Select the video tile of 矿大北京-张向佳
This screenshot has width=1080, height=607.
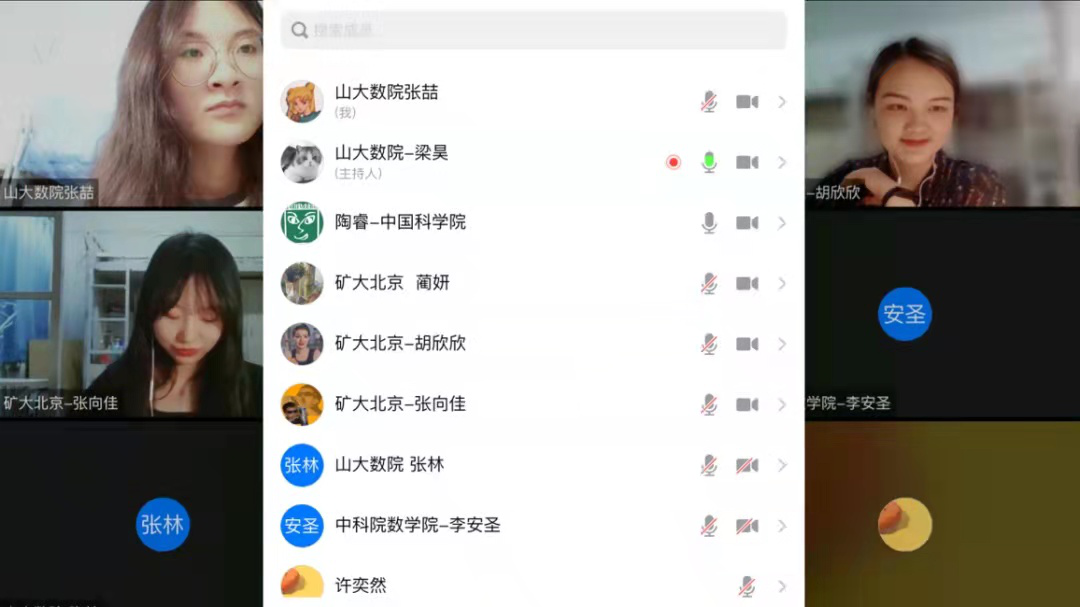point(131,314)
